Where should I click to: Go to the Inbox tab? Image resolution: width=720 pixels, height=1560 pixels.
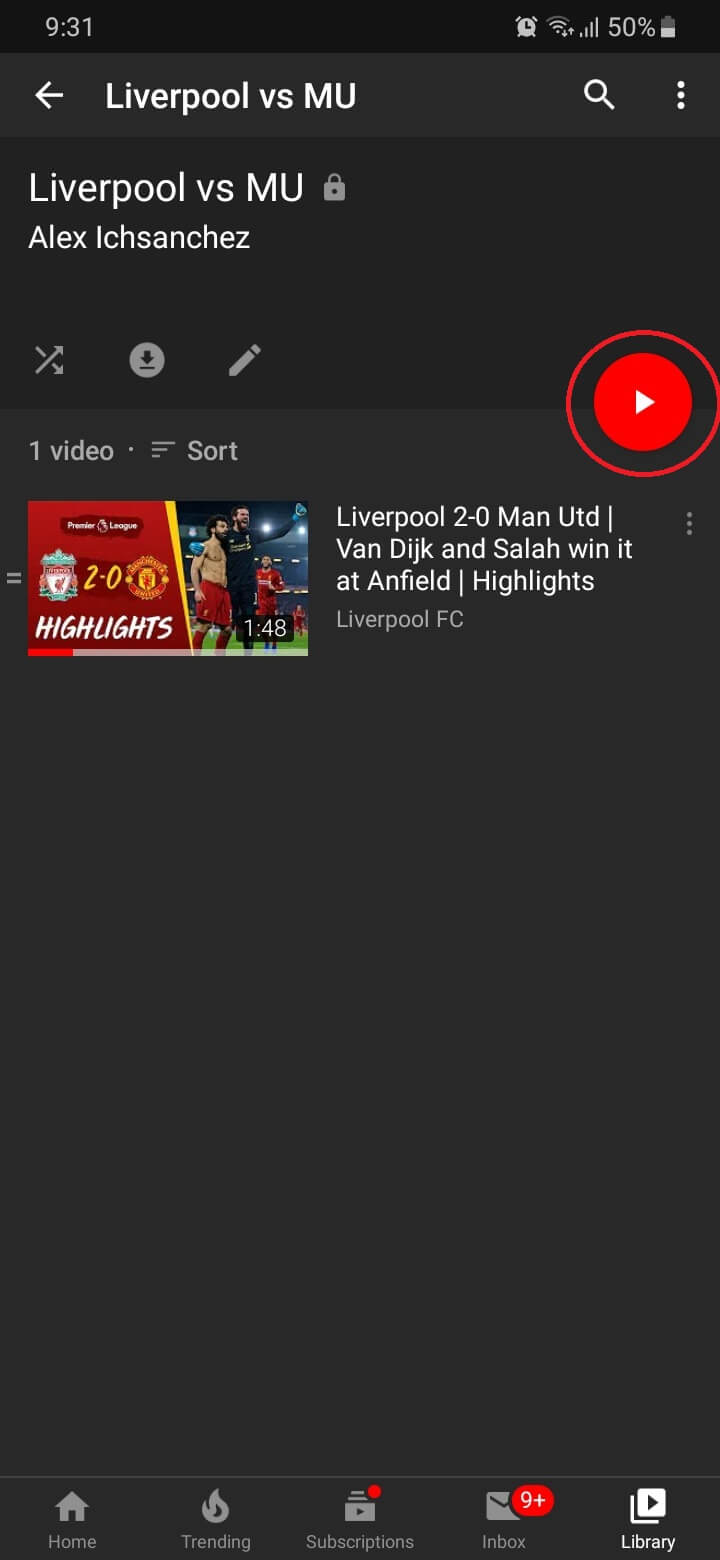coord(504,1518)
